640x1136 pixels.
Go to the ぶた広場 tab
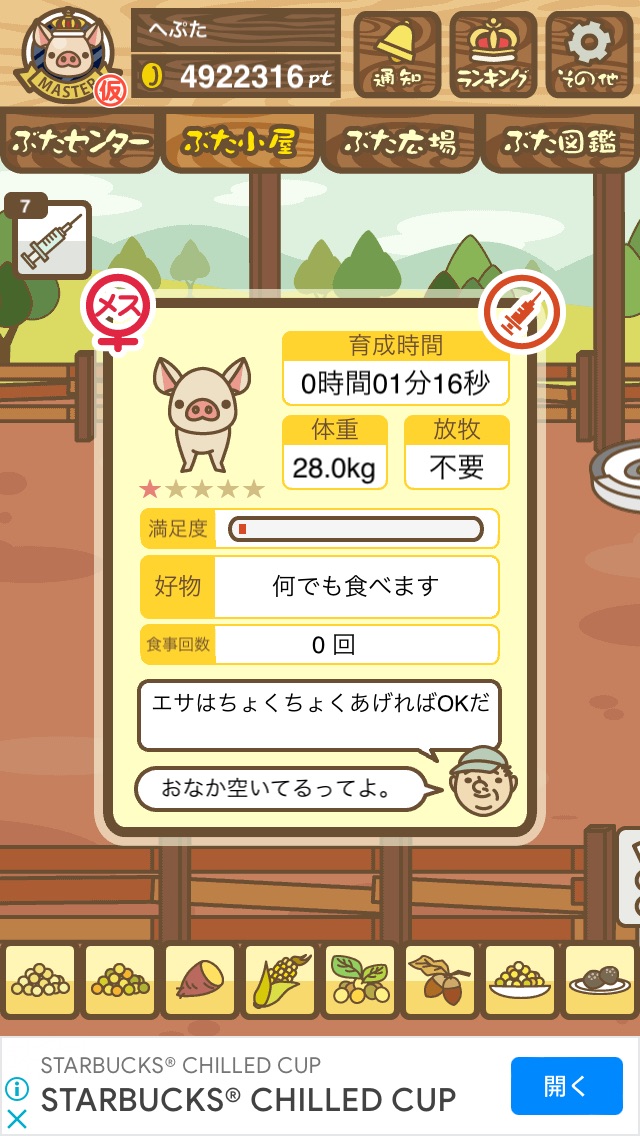pos(401,143)
